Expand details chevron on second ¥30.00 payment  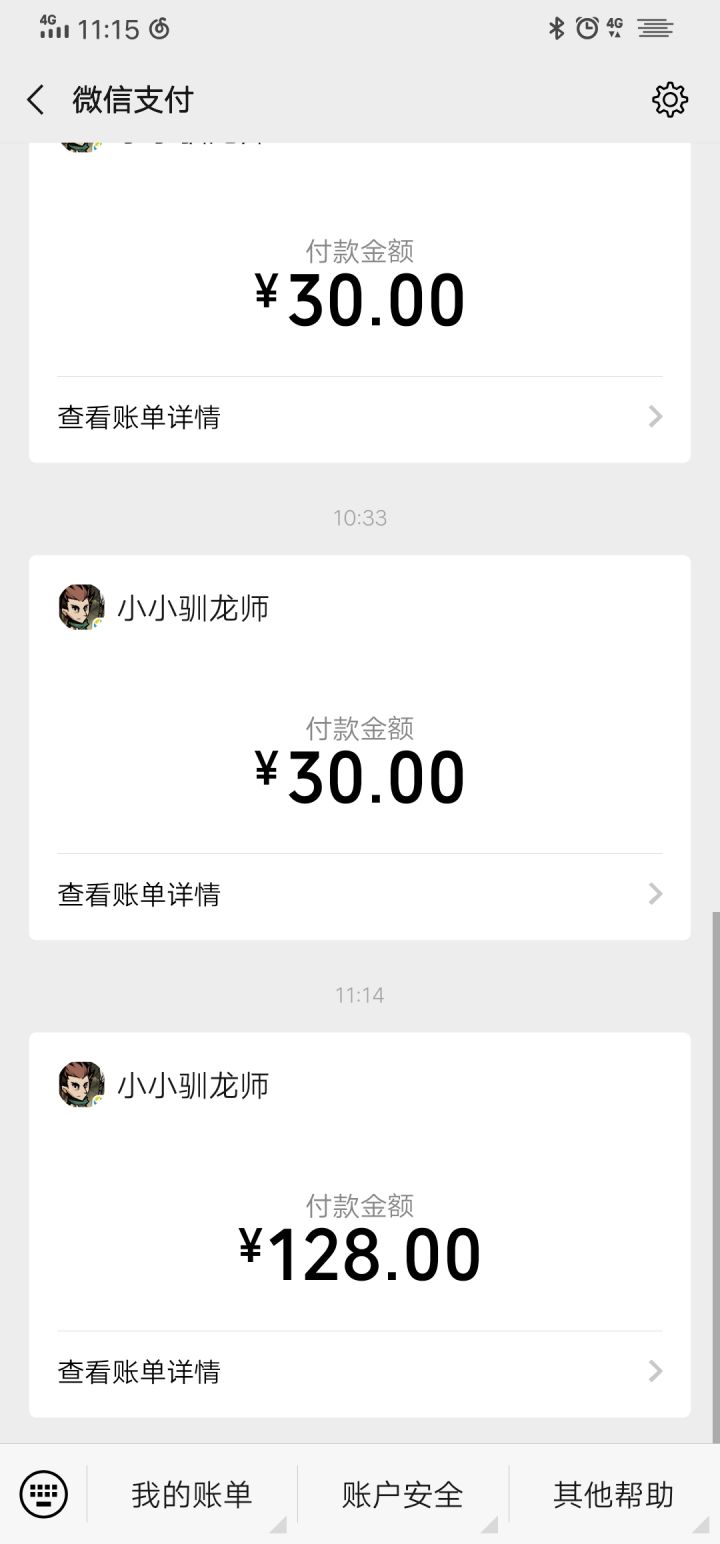[x=655, y=893]
